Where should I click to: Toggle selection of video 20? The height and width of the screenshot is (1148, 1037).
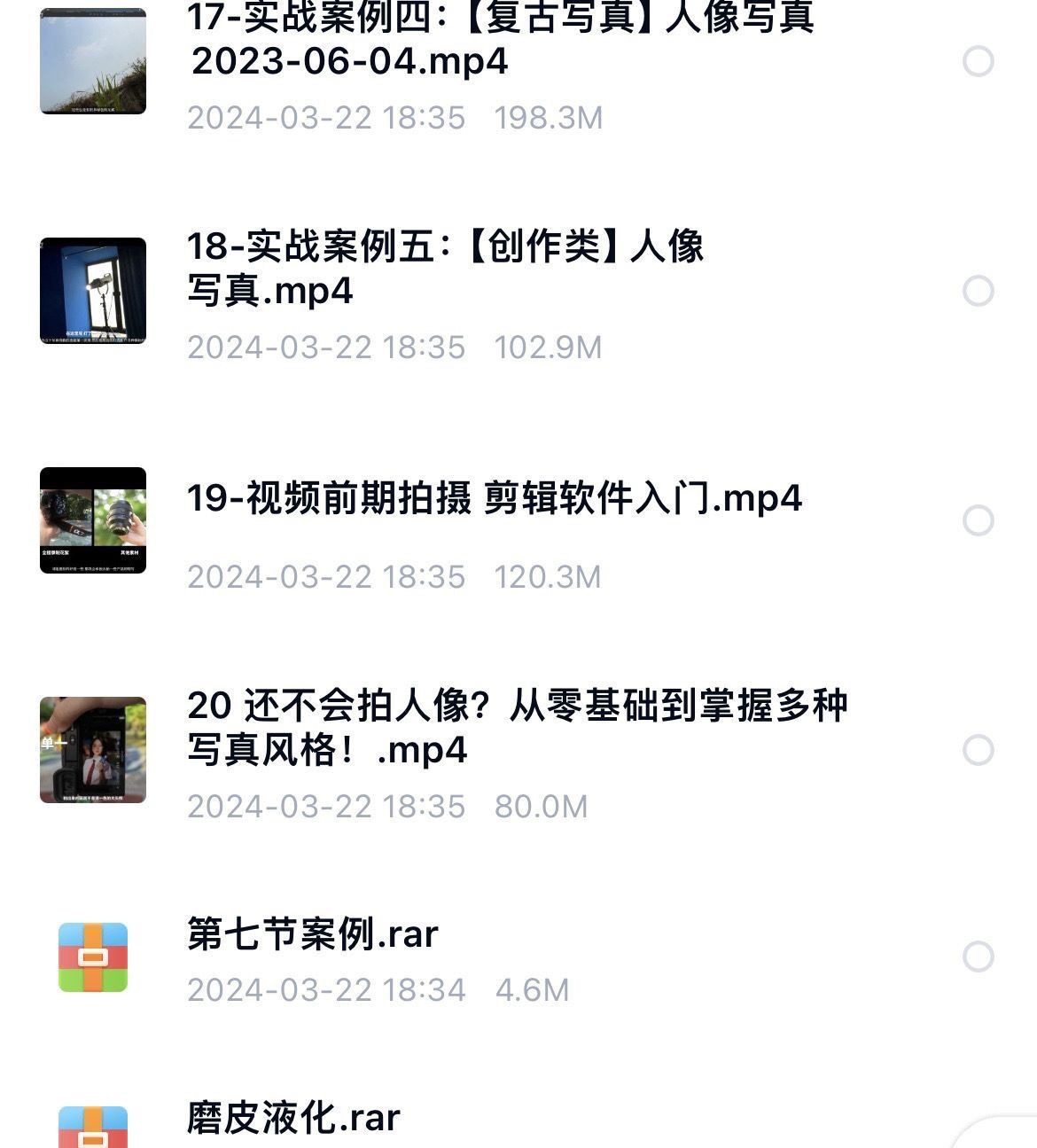pos(977,749)
